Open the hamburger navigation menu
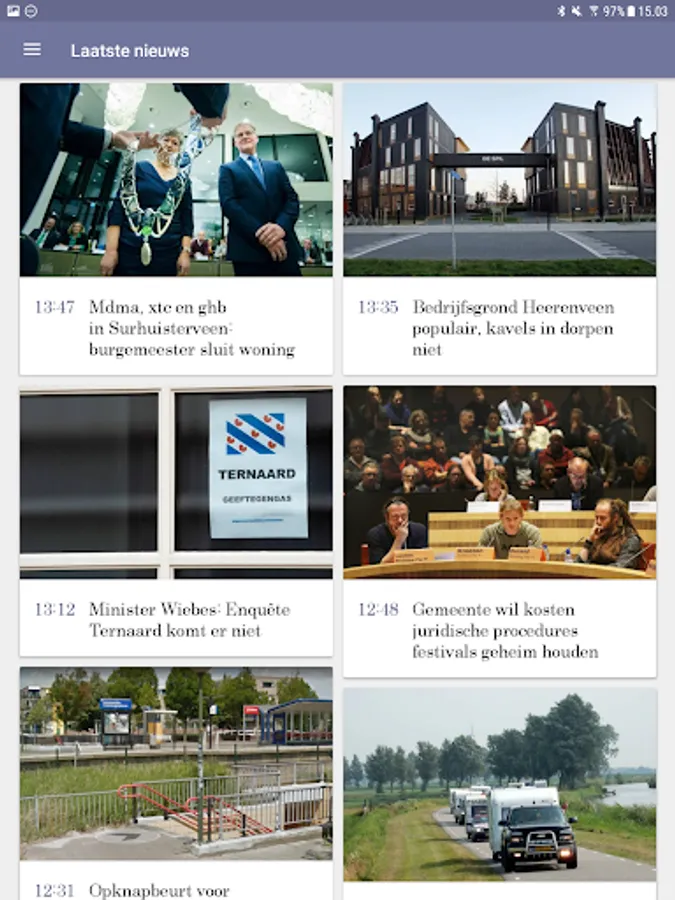 [32, 50]
